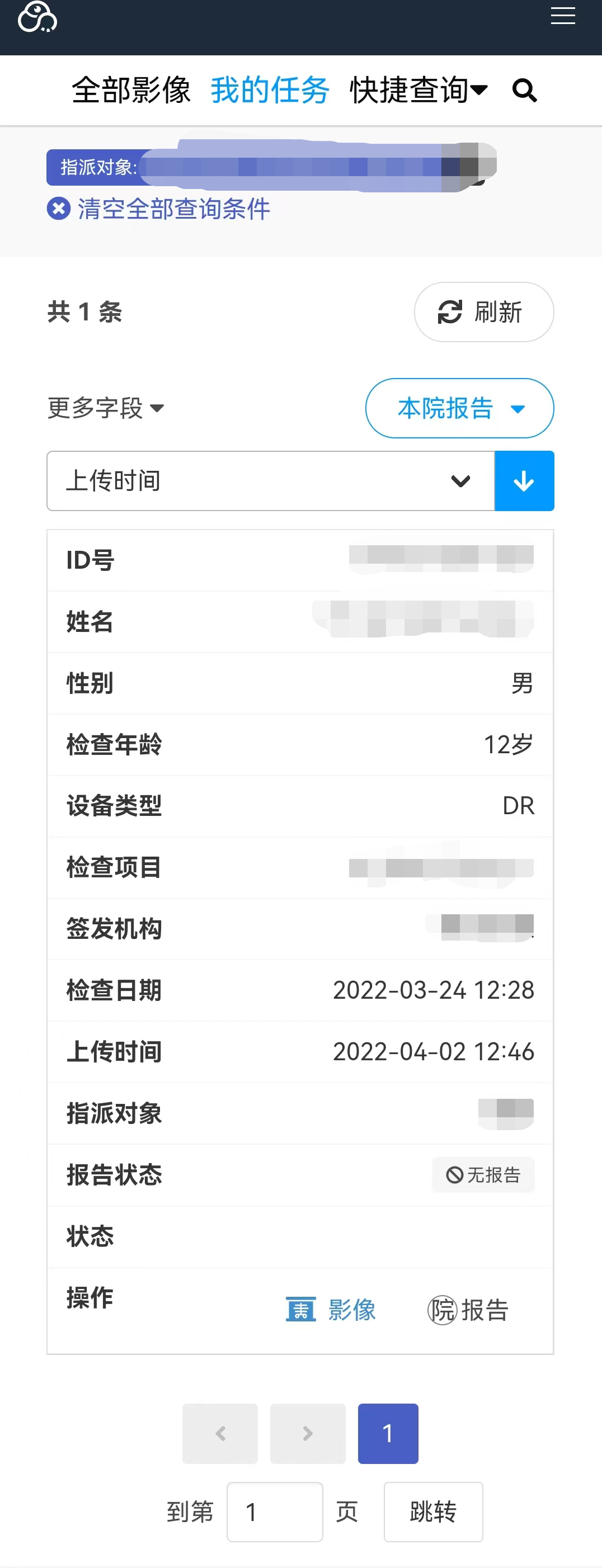Tap the 刷新 refresh button

coord(483,312)
